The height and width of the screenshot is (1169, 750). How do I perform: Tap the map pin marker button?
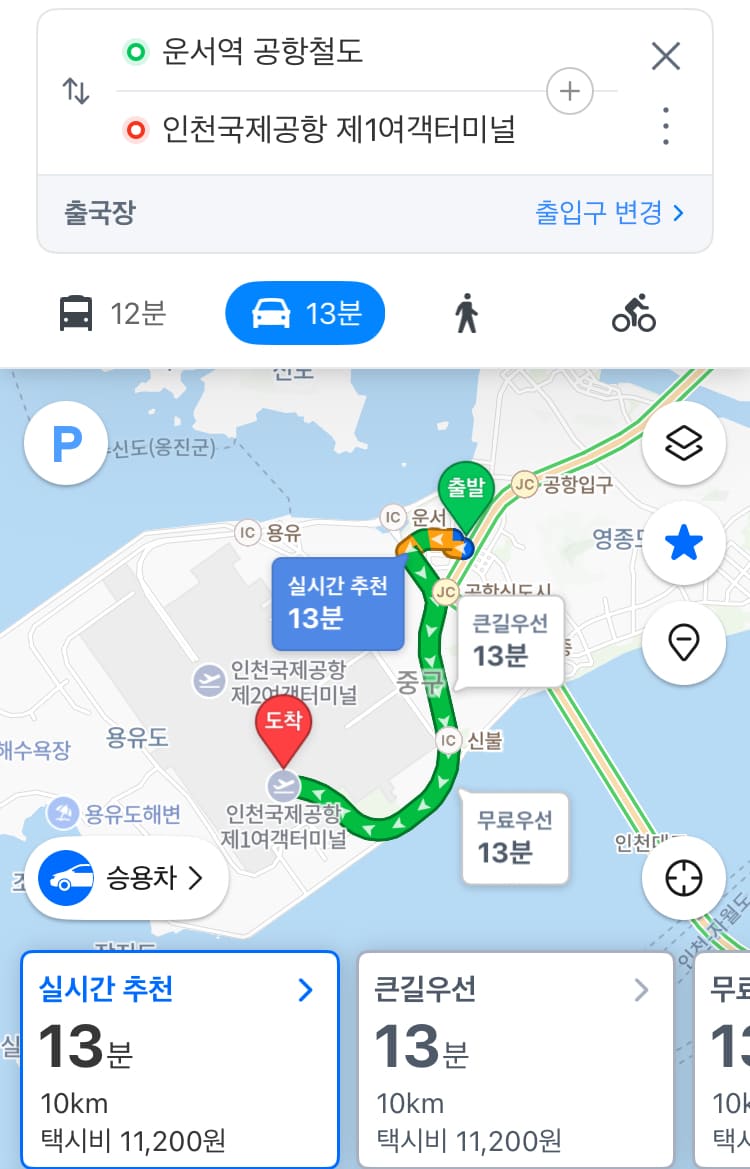(x=683, y=643)
